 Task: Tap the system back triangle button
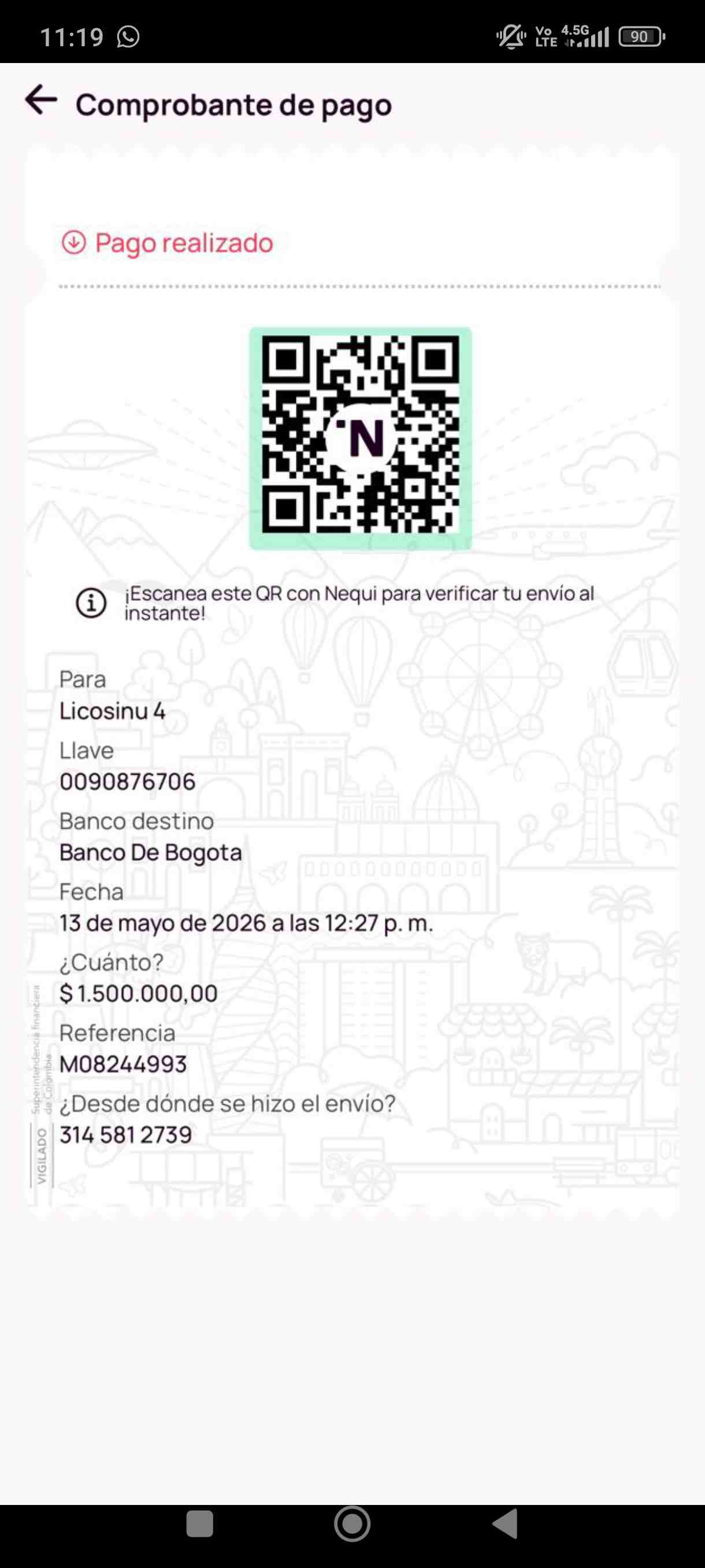(x=505, y=1524)
